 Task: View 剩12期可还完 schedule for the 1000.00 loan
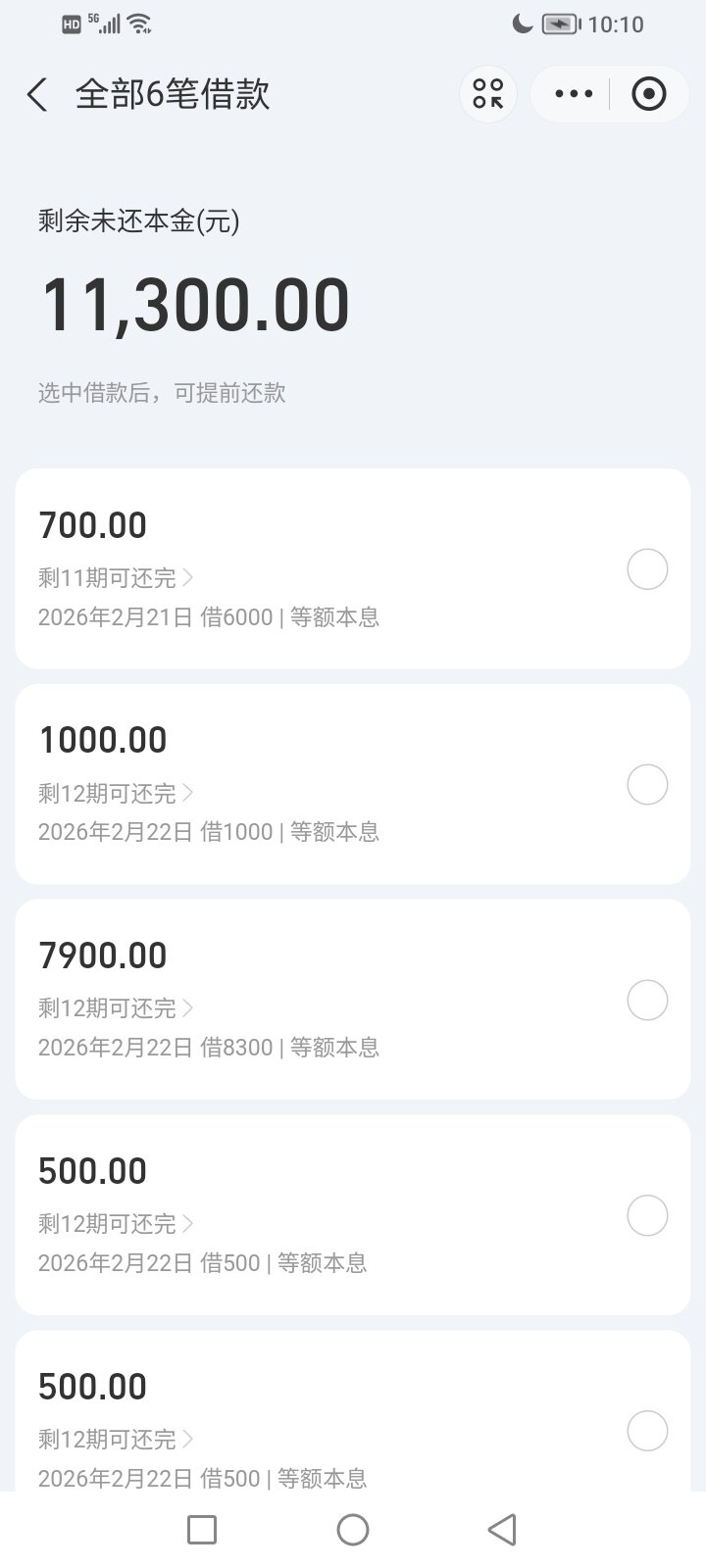tap(116, 793)
